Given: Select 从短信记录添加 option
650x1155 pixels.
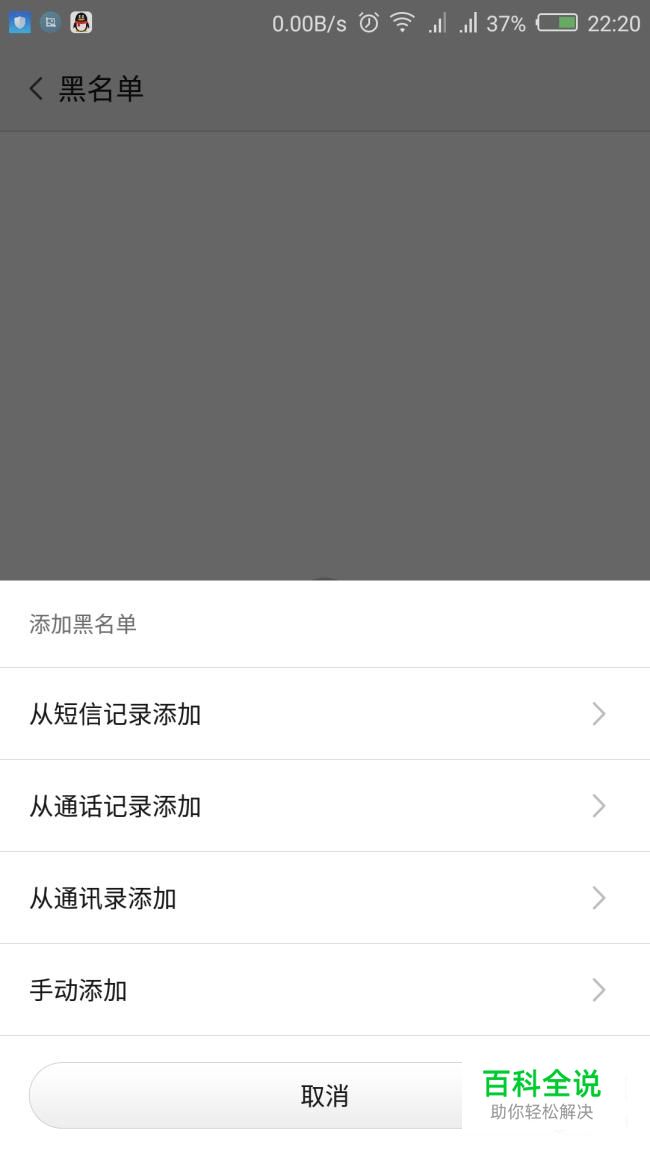Looking at the screenshot, I should coord(325,714).
